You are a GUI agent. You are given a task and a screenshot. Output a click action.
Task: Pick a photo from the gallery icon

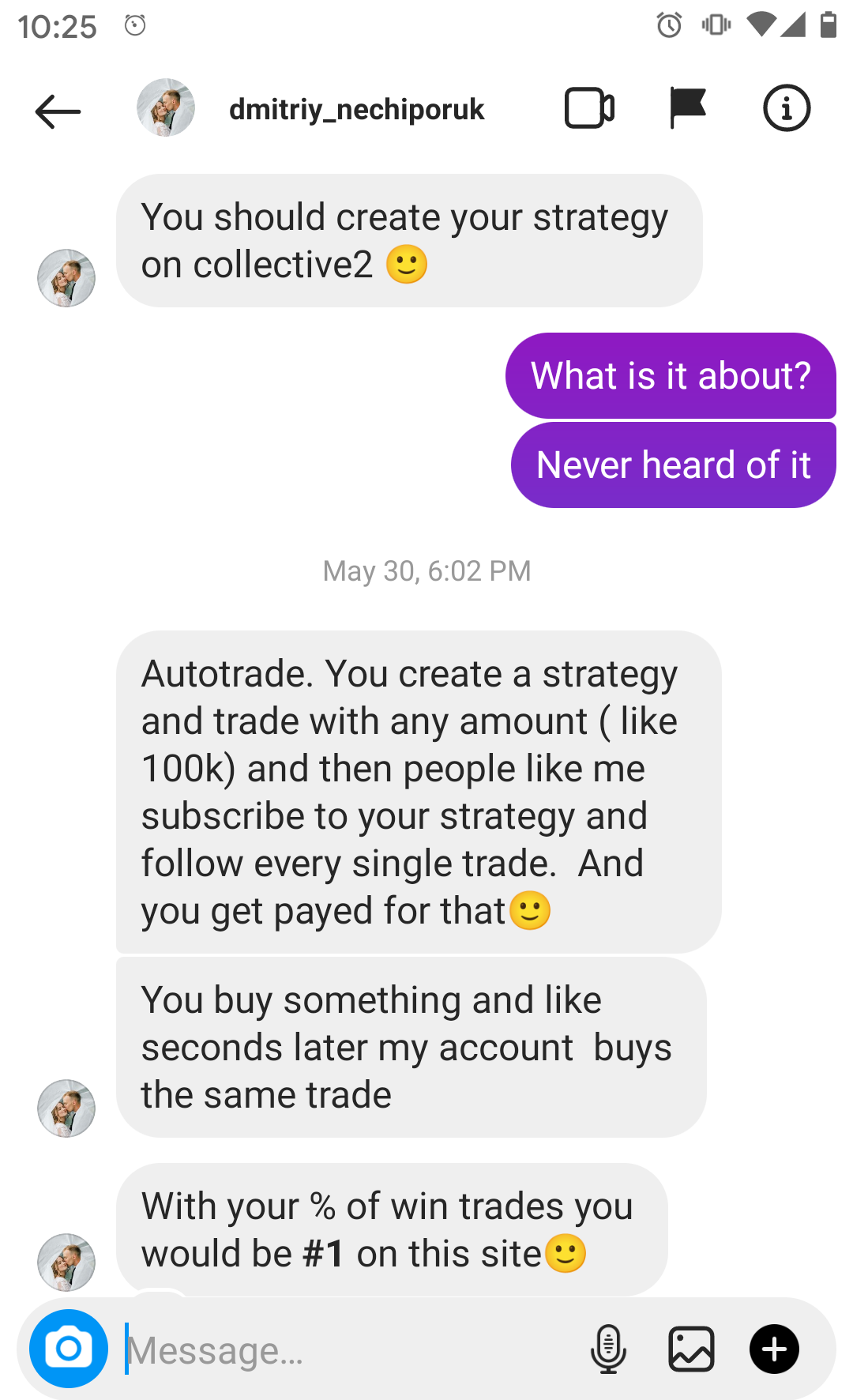point(691,1349)
